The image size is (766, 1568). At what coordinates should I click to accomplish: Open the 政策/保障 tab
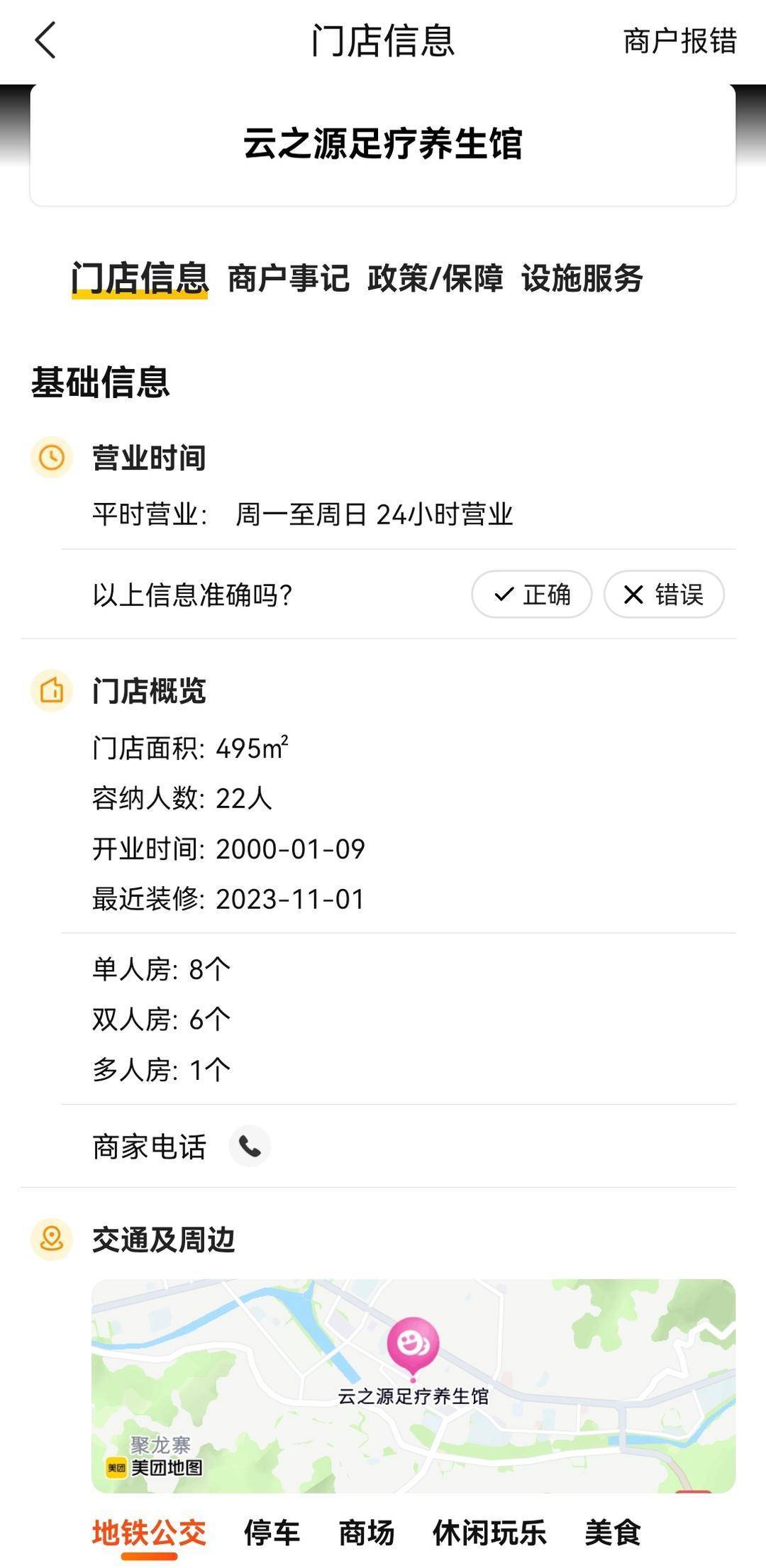pos(435,278)
